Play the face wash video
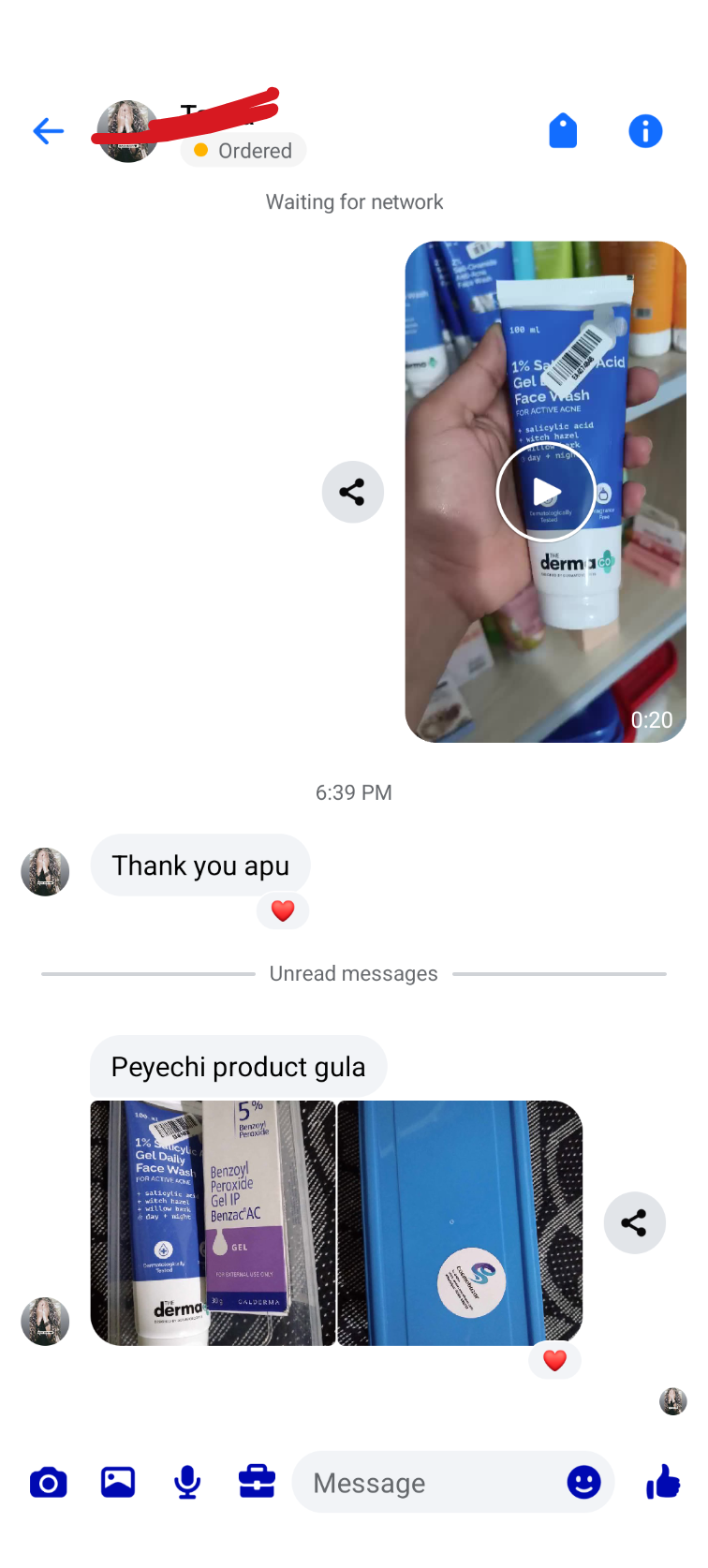This screenshot has width=708, height=1568. pos(545,491)
